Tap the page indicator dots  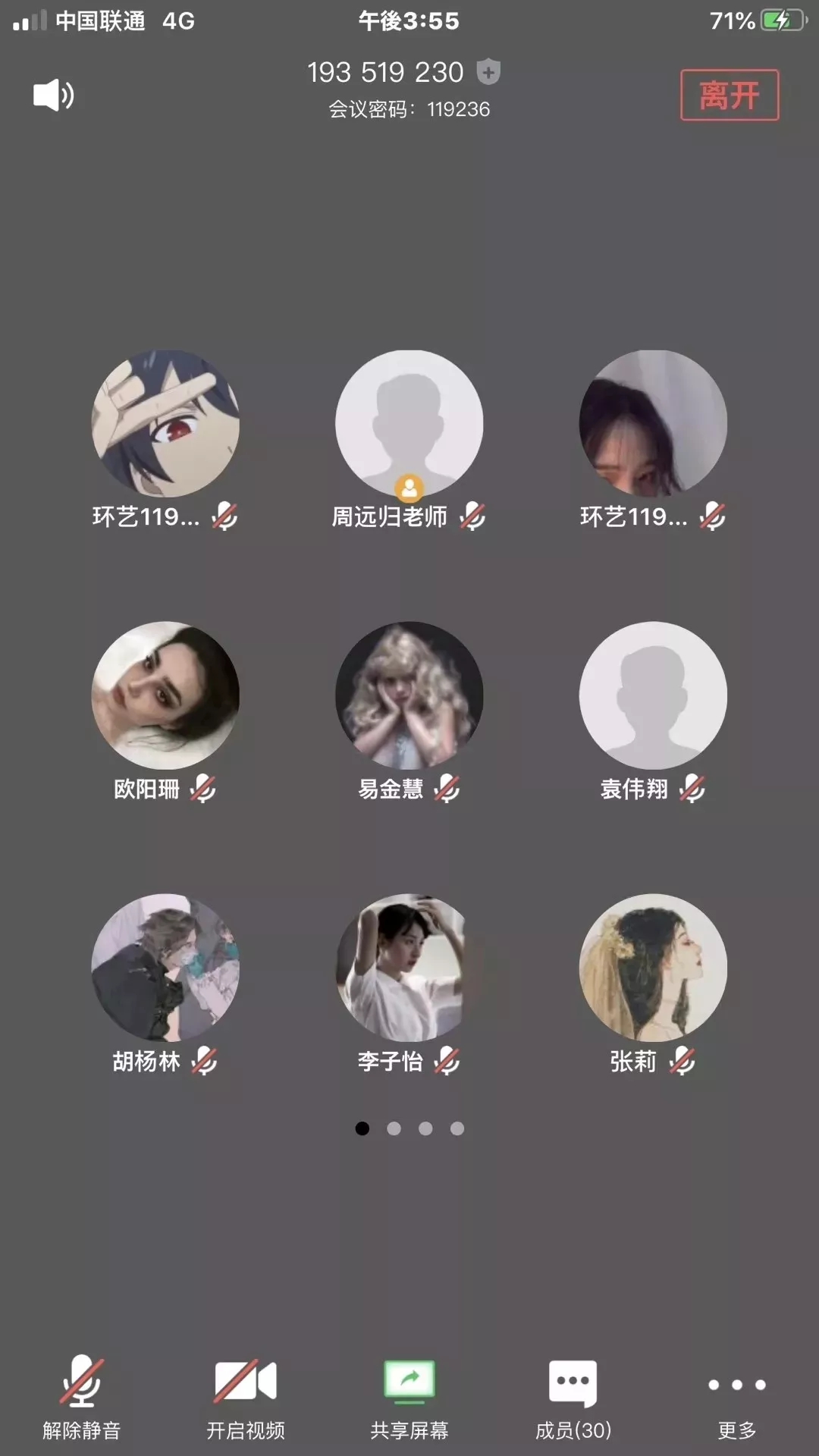click(x=409, y=1128)
